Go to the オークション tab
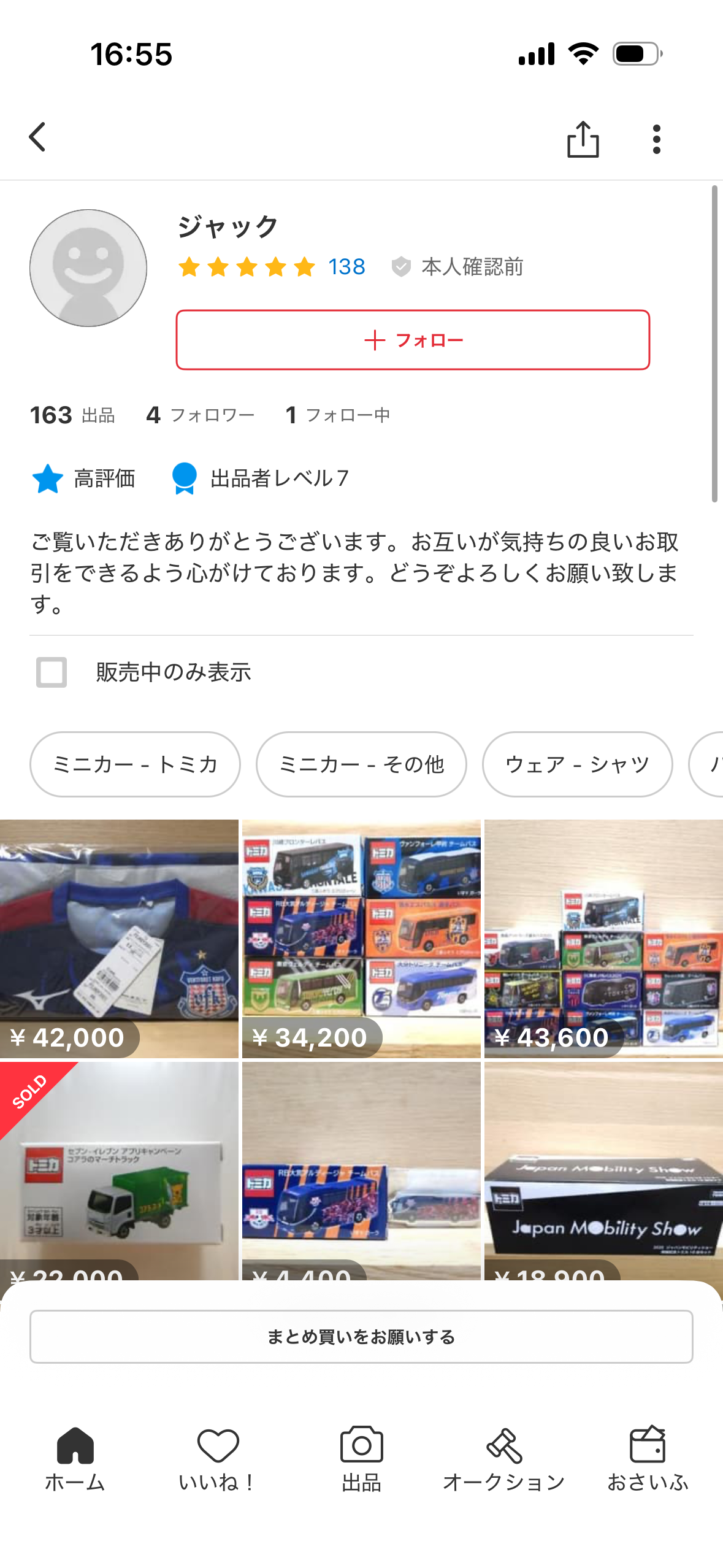This screenshot has width=723, height=1568. point(504,1459)
